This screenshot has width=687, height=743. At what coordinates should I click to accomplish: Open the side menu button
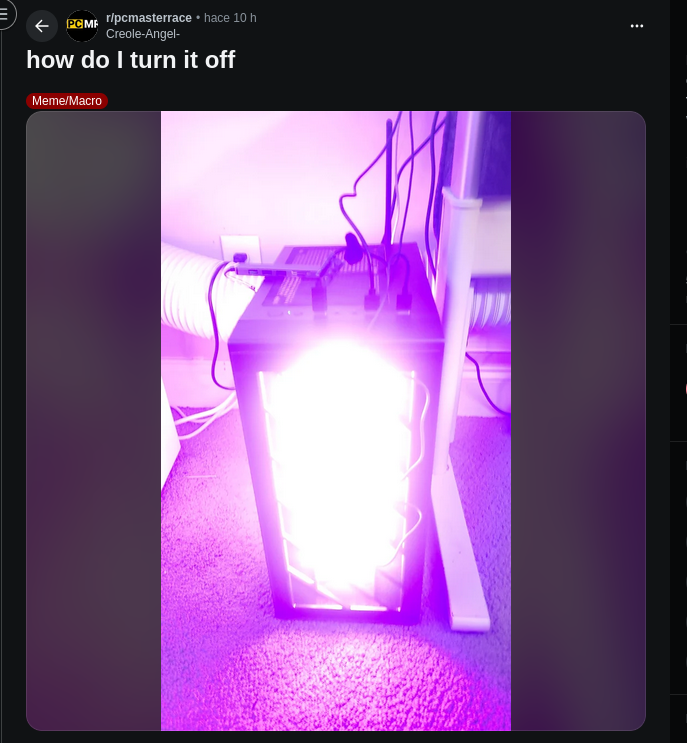pyautogui.click(x=5, y=15)
